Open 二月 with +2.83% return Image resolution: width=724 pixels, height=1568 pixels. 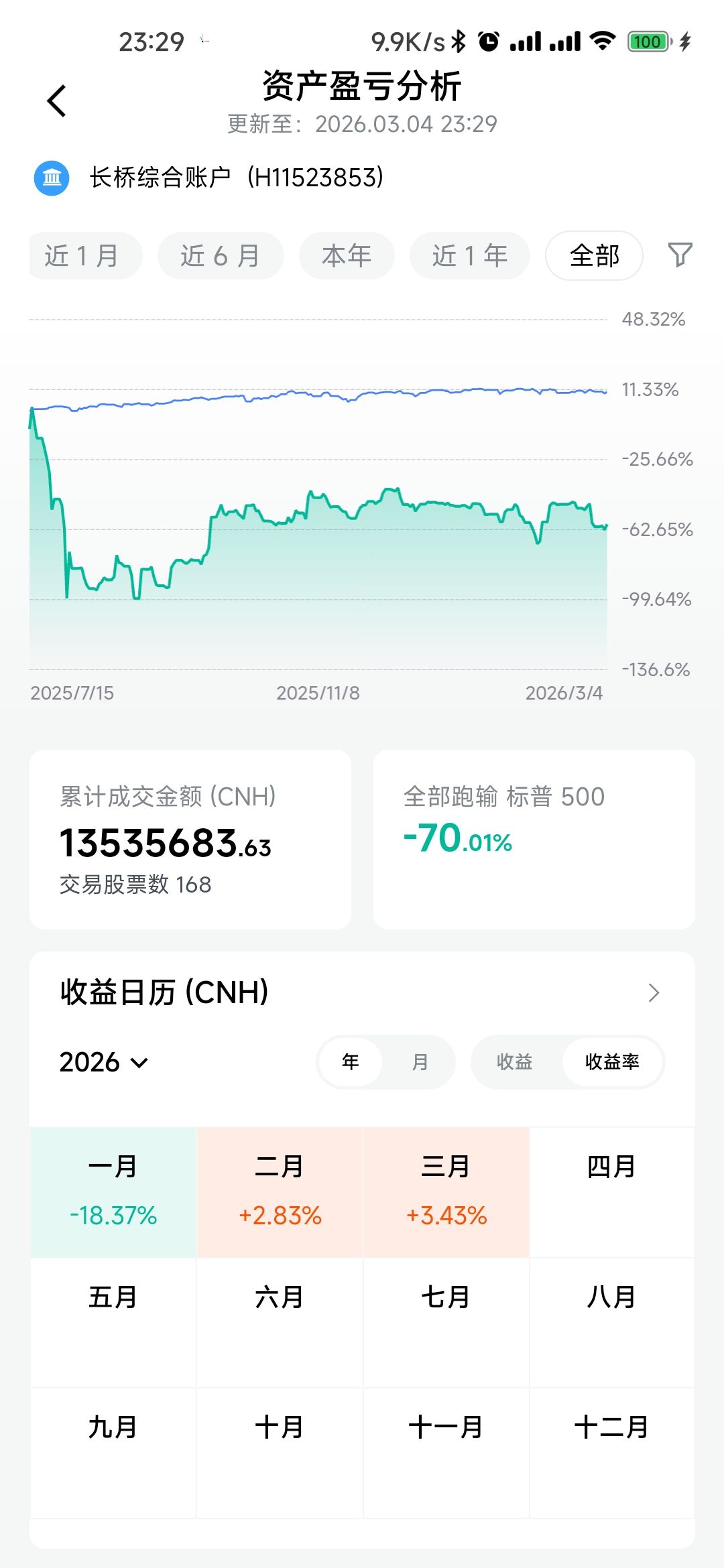280,1191
